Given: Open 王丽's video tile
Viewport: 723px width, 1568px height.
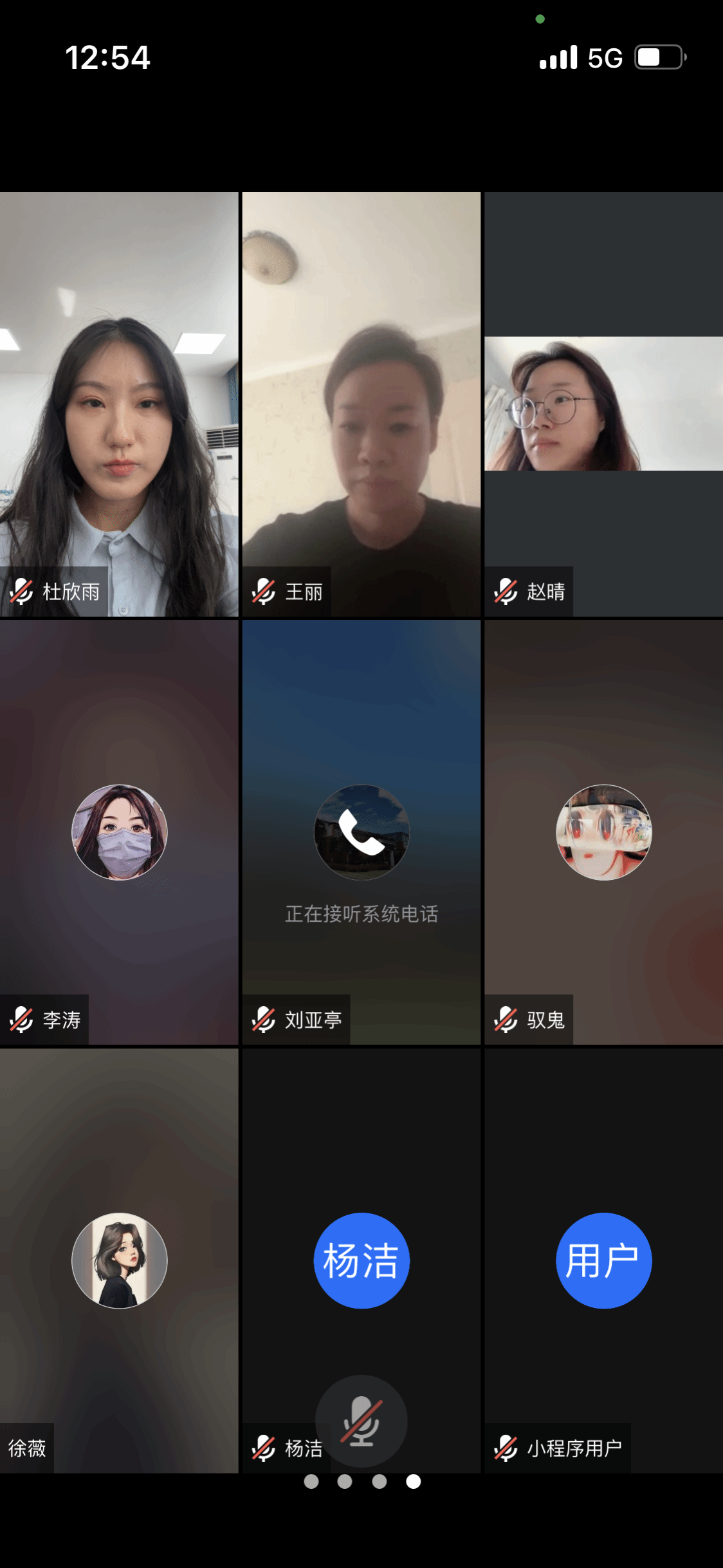Looking at the screenshot, I should pos(361,404).
